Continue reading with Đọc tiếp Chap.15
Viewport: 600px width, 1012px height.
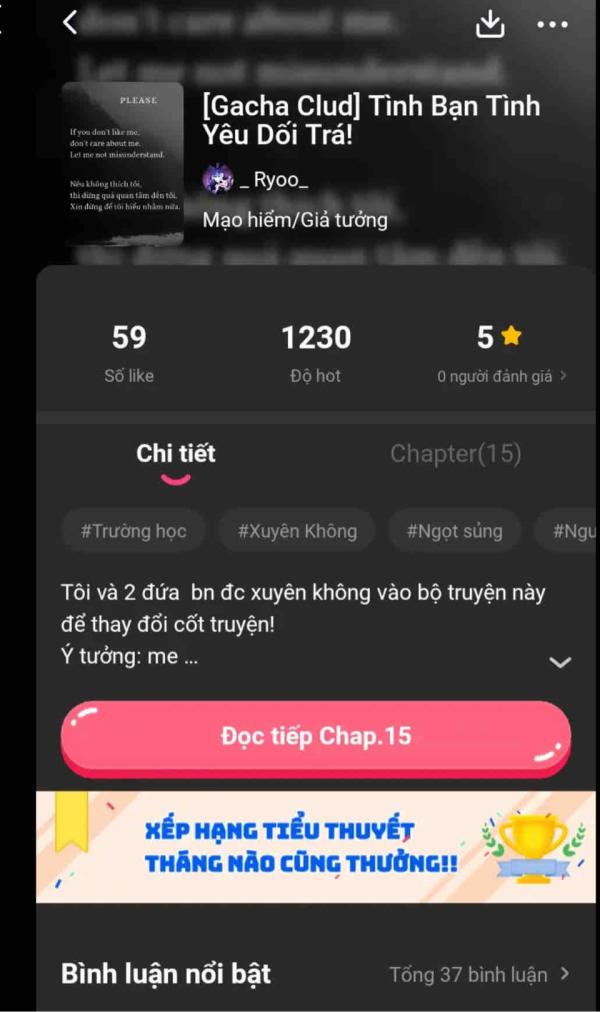[x=316, y=737]
